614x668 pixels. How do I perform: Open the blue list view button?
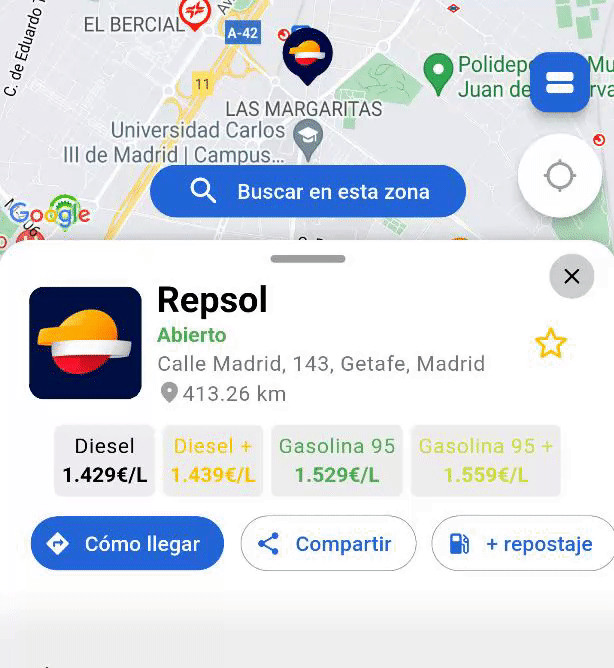559,82
